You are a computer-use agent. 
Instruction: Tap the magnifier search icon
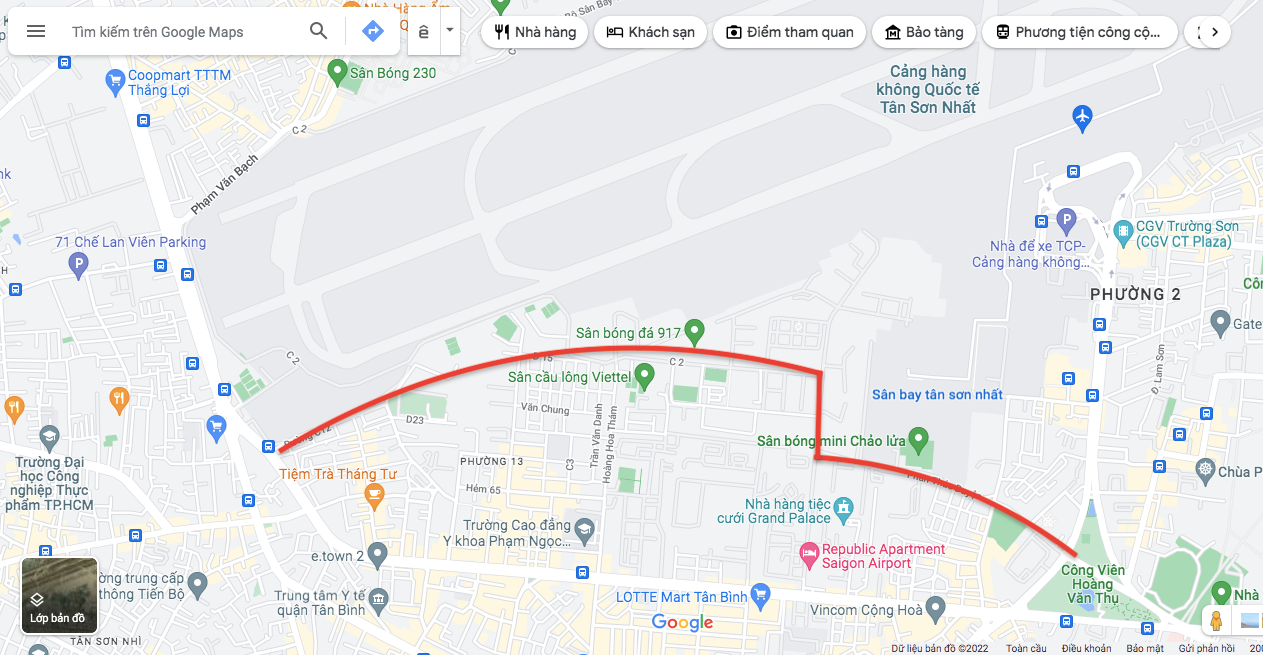[x=318, y=31]
